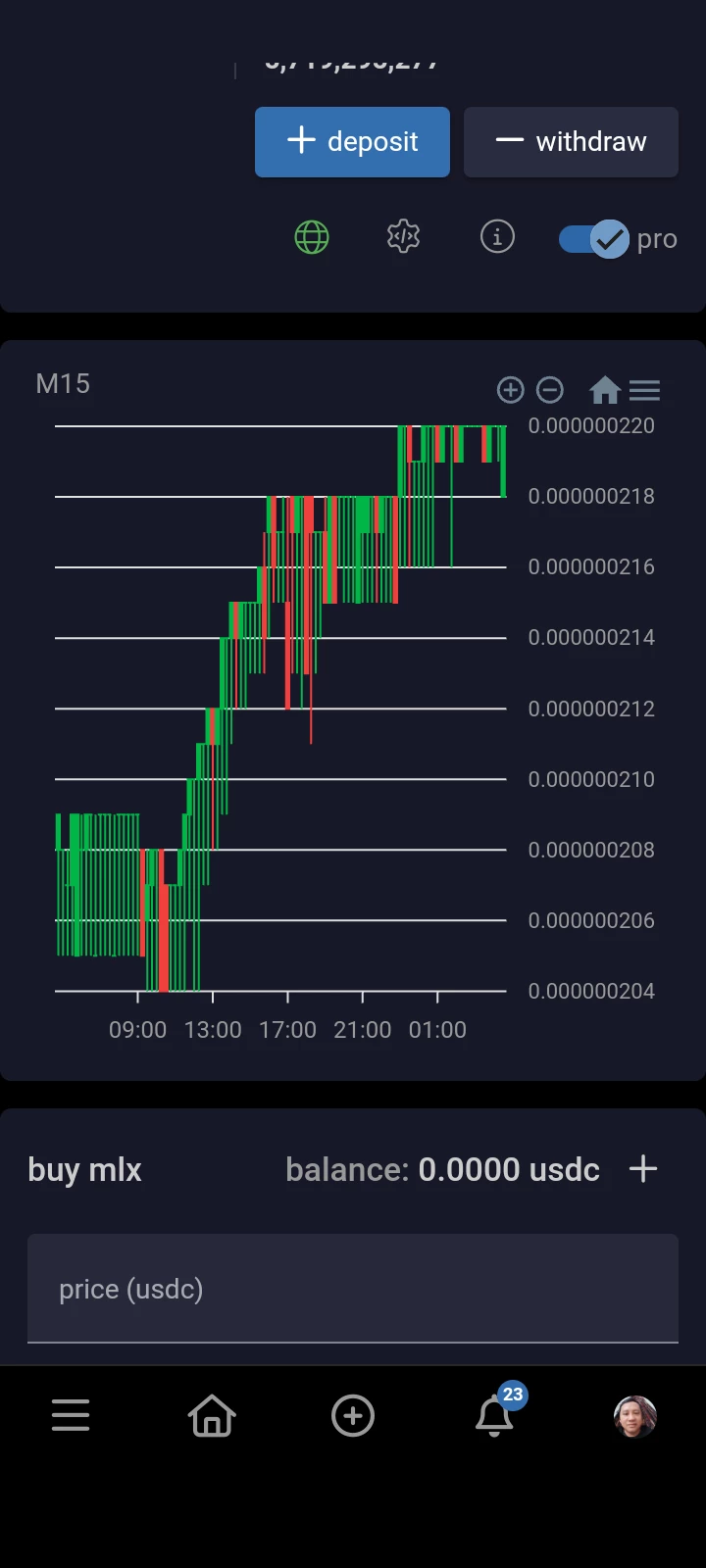Open the chart hamburger menu
Screen dimensions: 706x1568
[x=644, y=390]
